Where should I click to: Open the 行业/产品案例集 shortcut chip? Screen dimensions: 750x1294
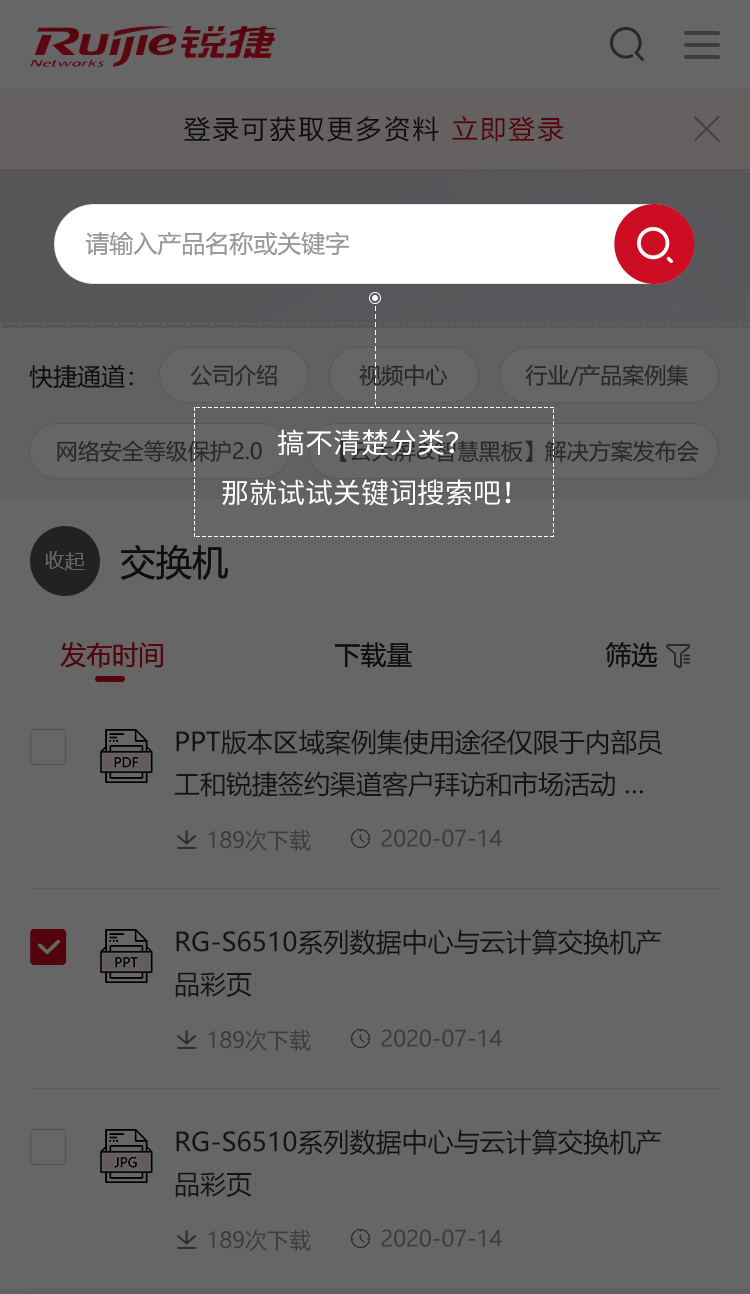tap(608, 376)
